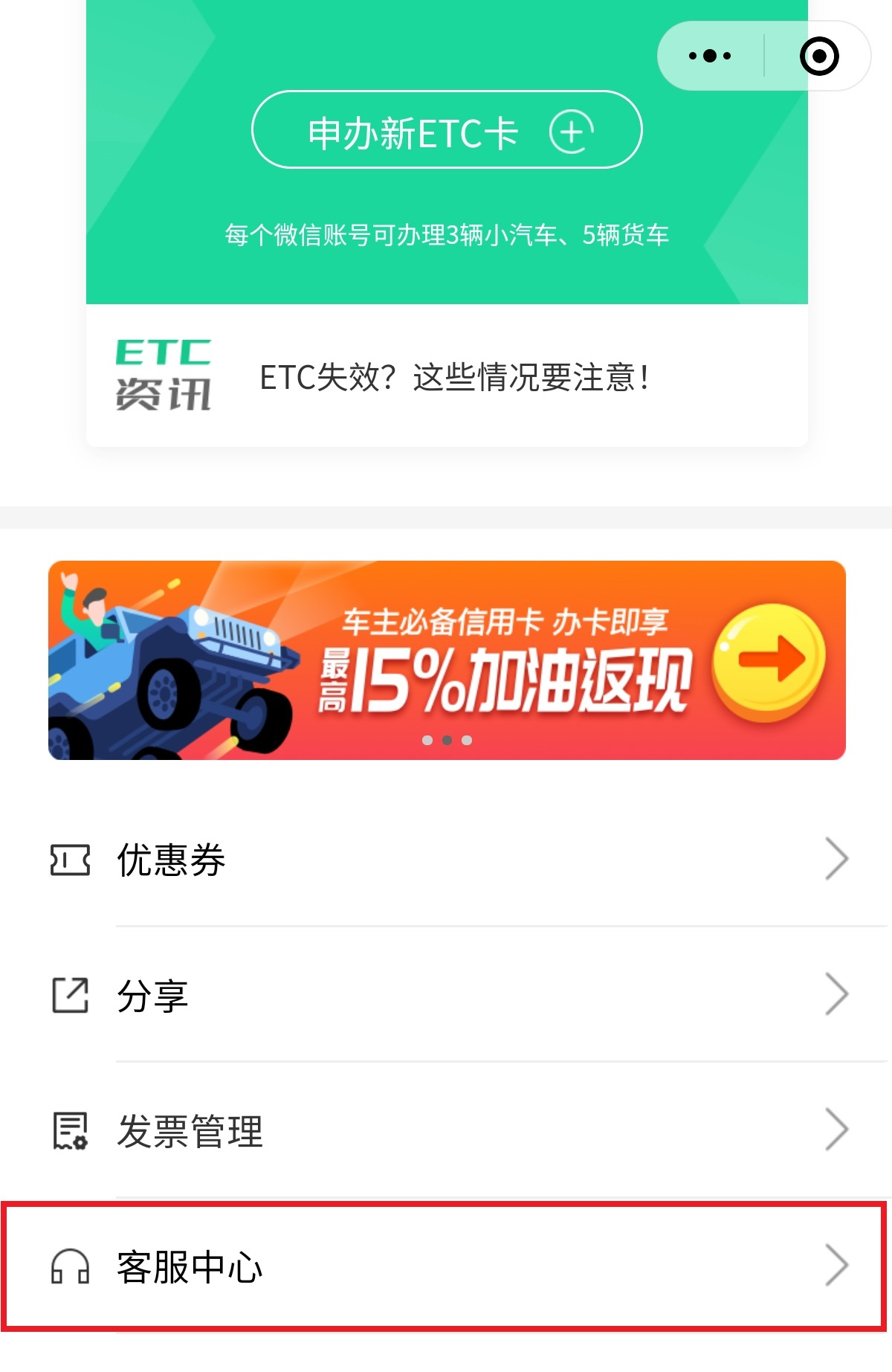Select the first carousel indicator dot
Screen dimensions: 892x1372
tap(427, 741)
